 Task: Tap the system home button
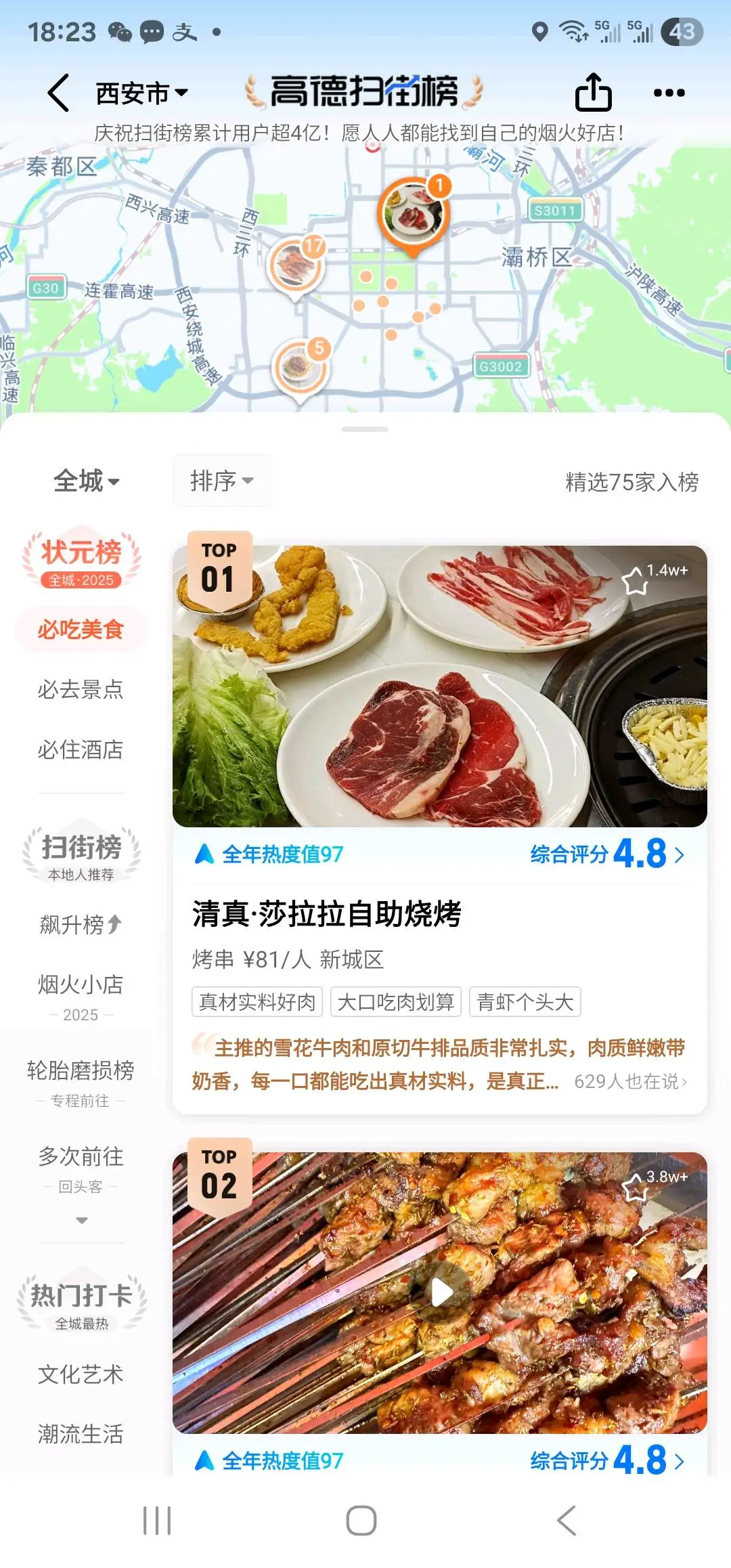[x=361, y=1521]
